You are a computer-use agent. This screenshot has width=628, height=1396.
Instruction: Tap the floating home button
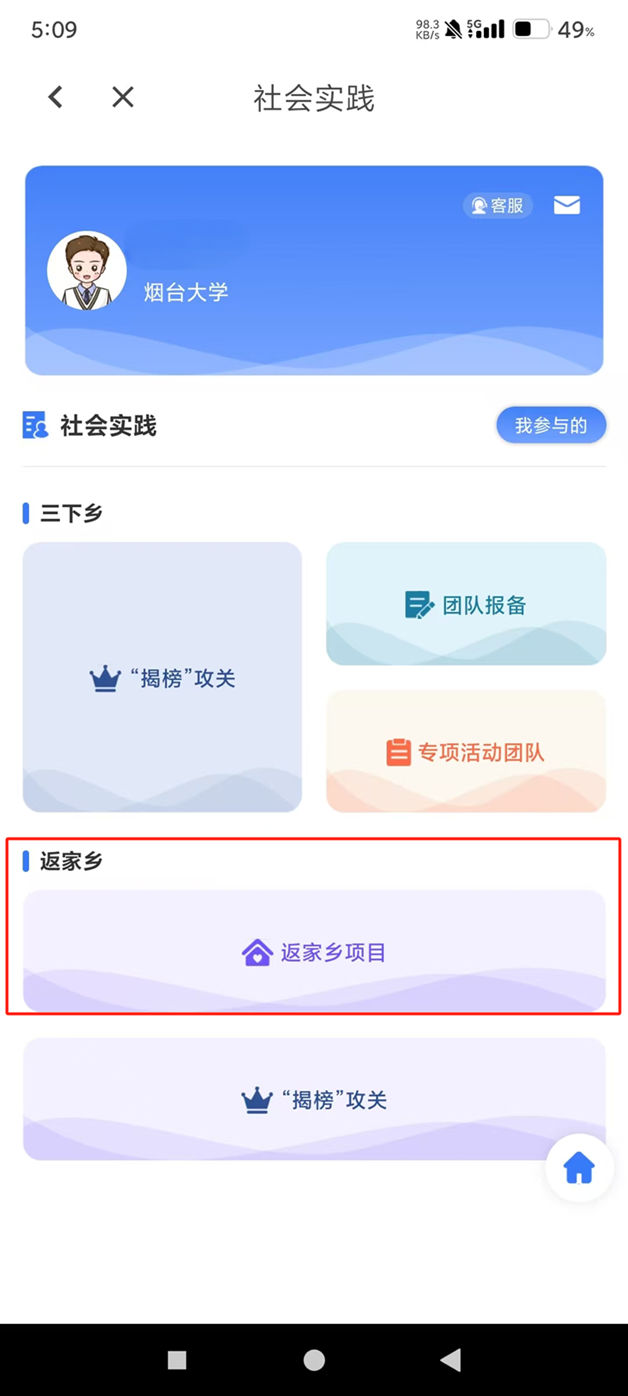tap(579, 1167)
